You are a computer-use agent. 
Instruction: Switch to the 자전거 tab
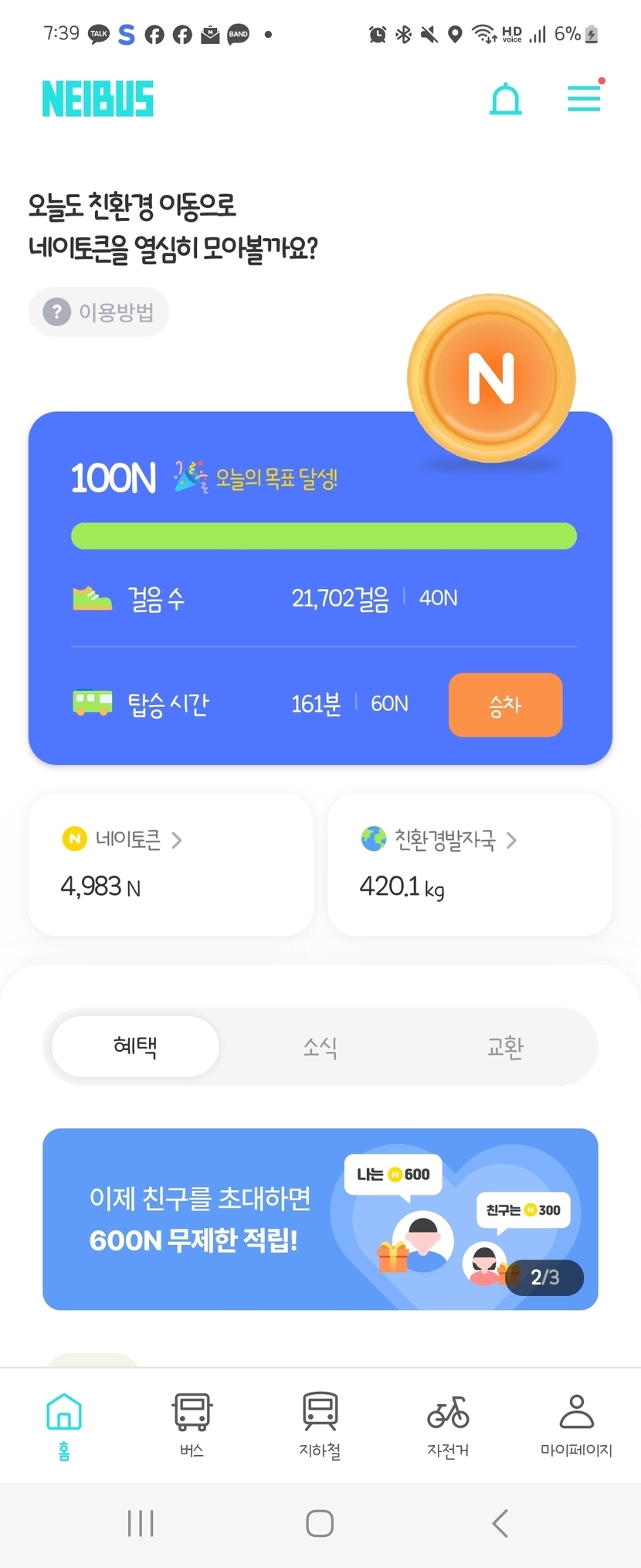tap(448, 1425)
